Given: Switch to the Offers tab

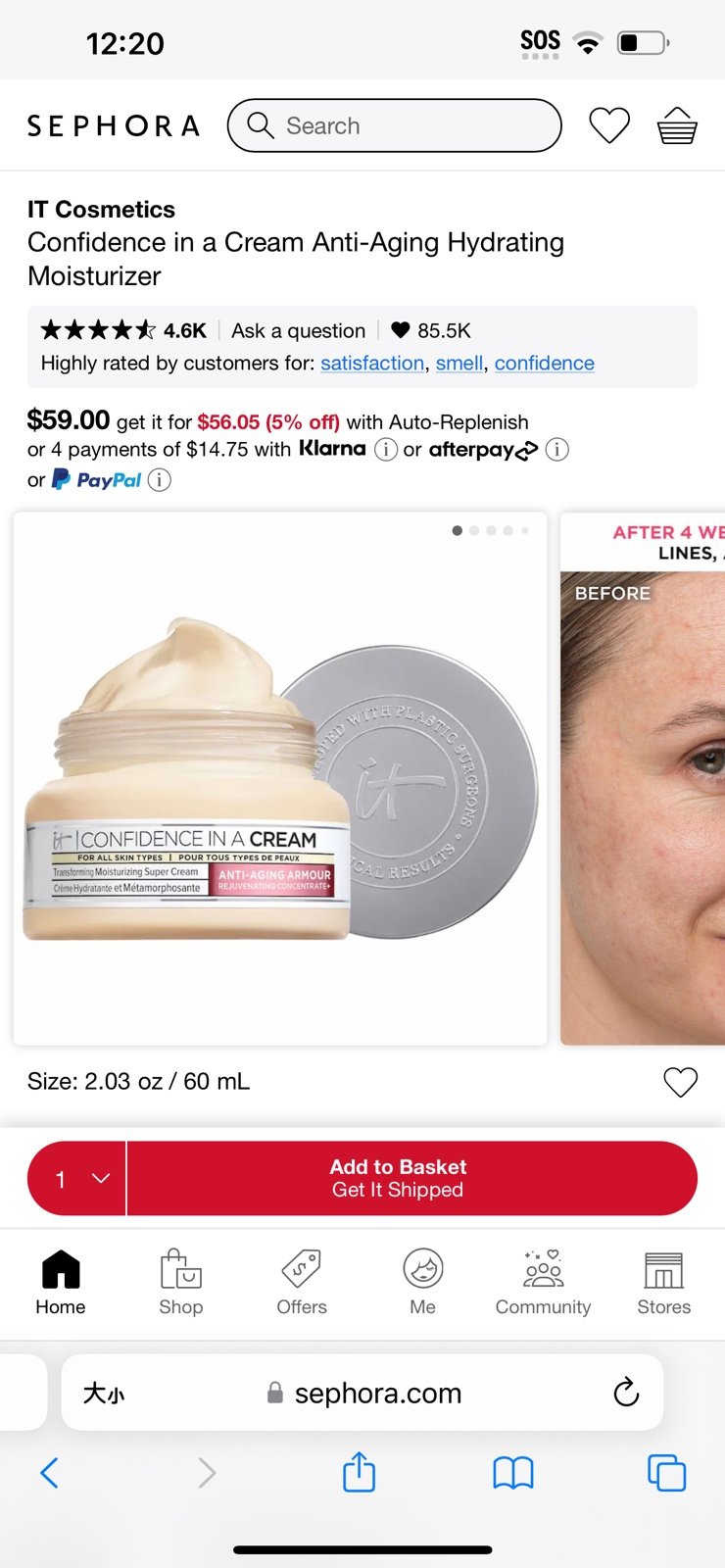Looking at the screenshot, I should pos(302,1283).
